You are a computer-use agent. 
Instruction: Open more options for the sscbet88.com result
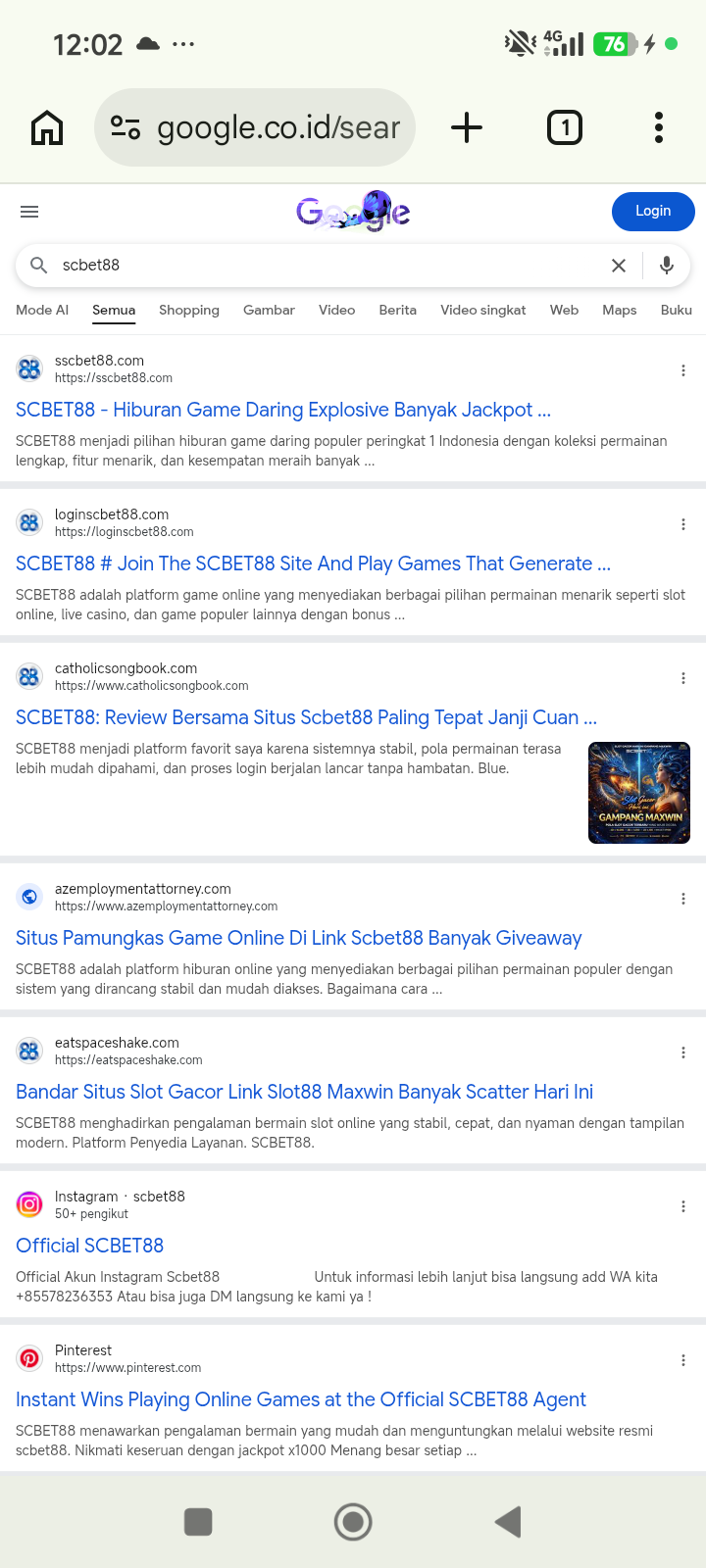click(683, 370)
